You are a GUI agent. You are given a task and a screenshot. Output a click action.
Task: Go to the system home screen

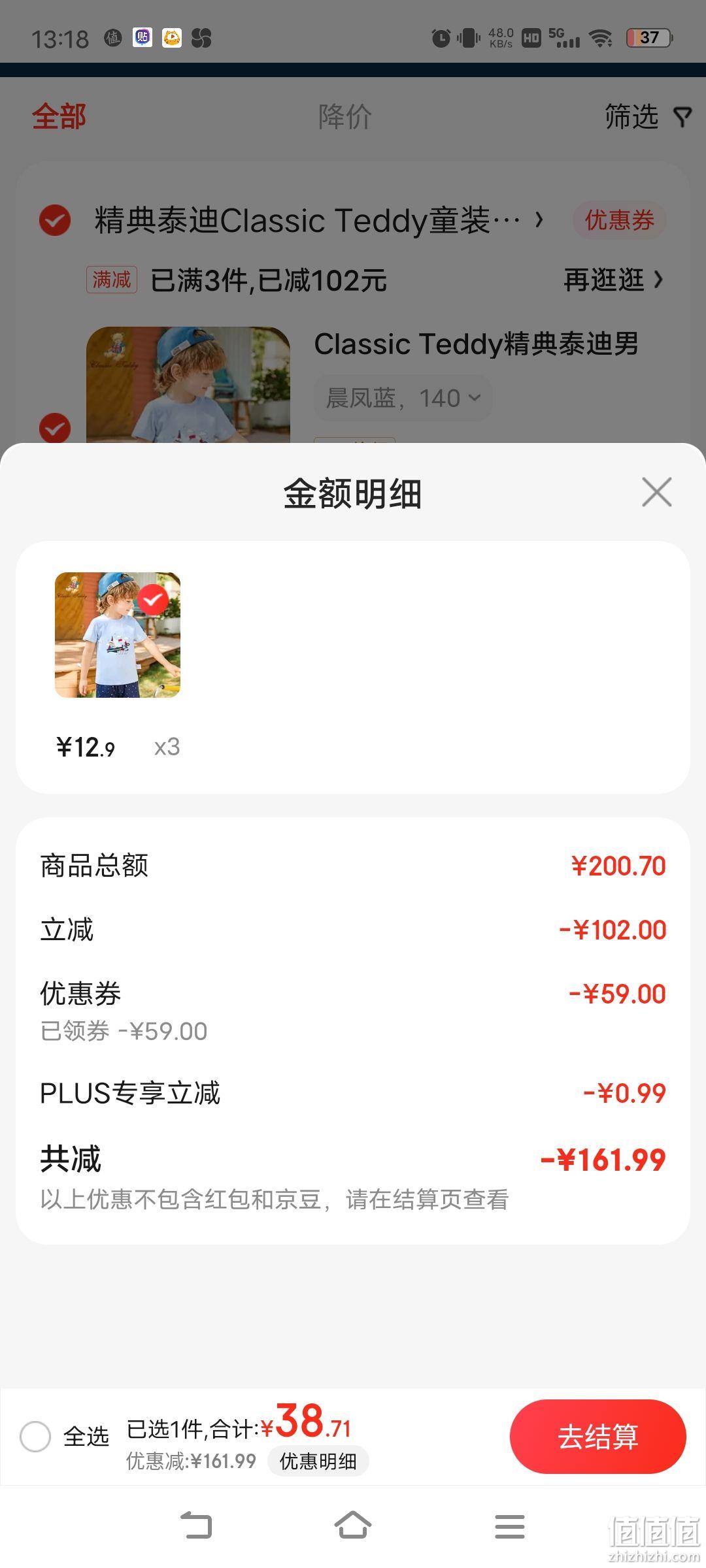(353, 1526)
